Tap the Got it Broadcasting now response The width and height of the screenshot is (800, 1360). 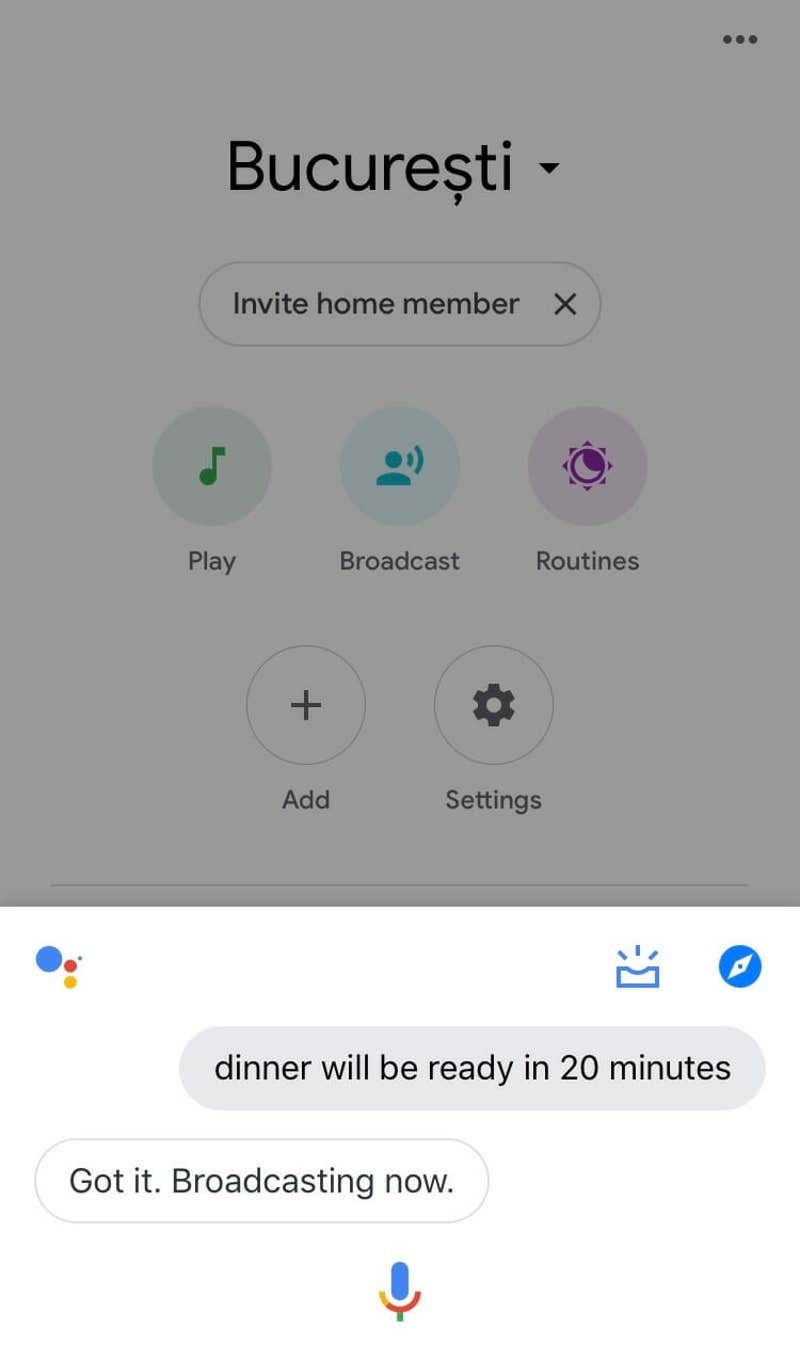[261, 1181]
